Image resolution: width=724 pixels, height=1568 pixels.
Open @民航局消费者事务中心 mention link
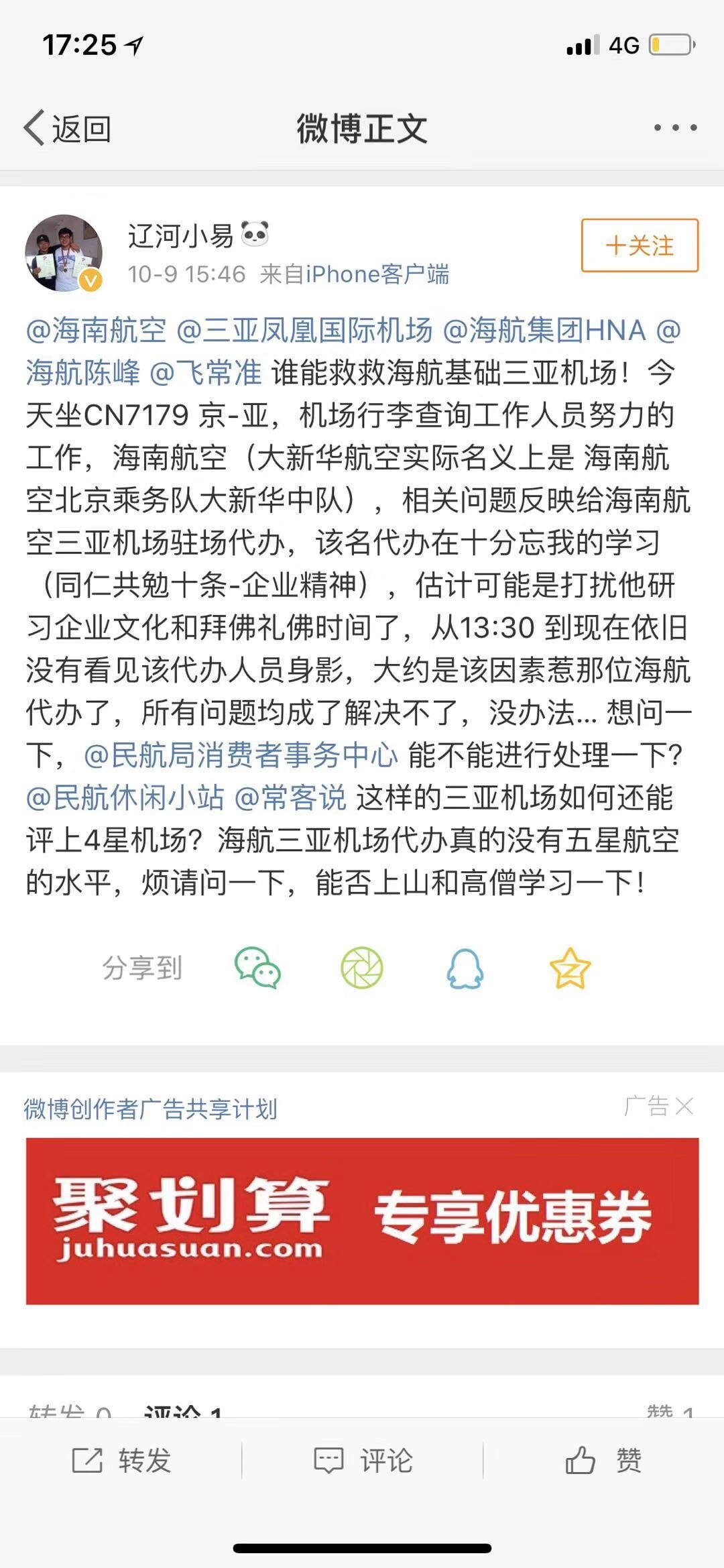tap(241, 755)
